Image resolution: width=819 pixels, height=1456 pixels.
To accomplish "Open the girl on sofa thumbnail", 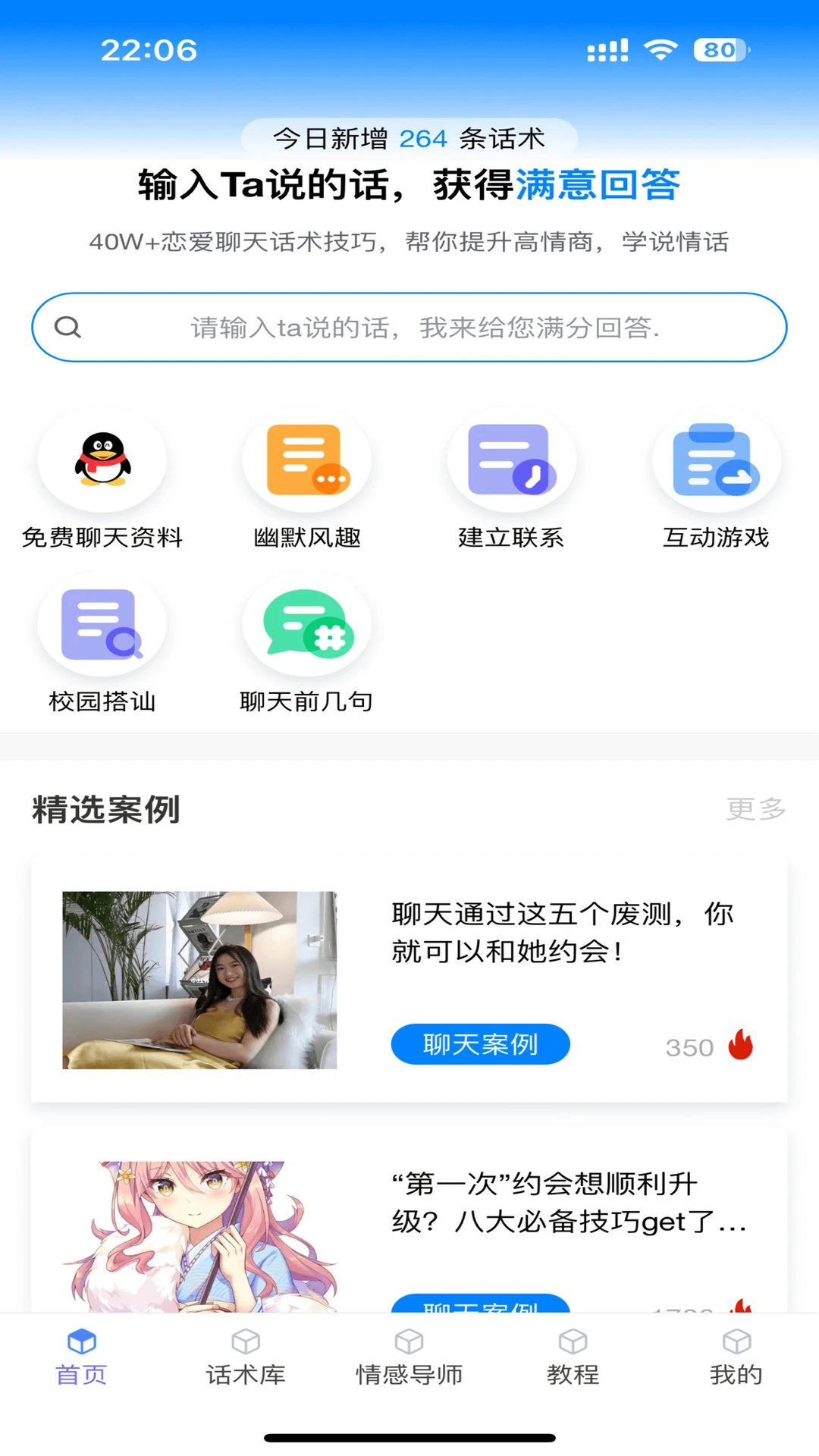I will pos(199,978).
